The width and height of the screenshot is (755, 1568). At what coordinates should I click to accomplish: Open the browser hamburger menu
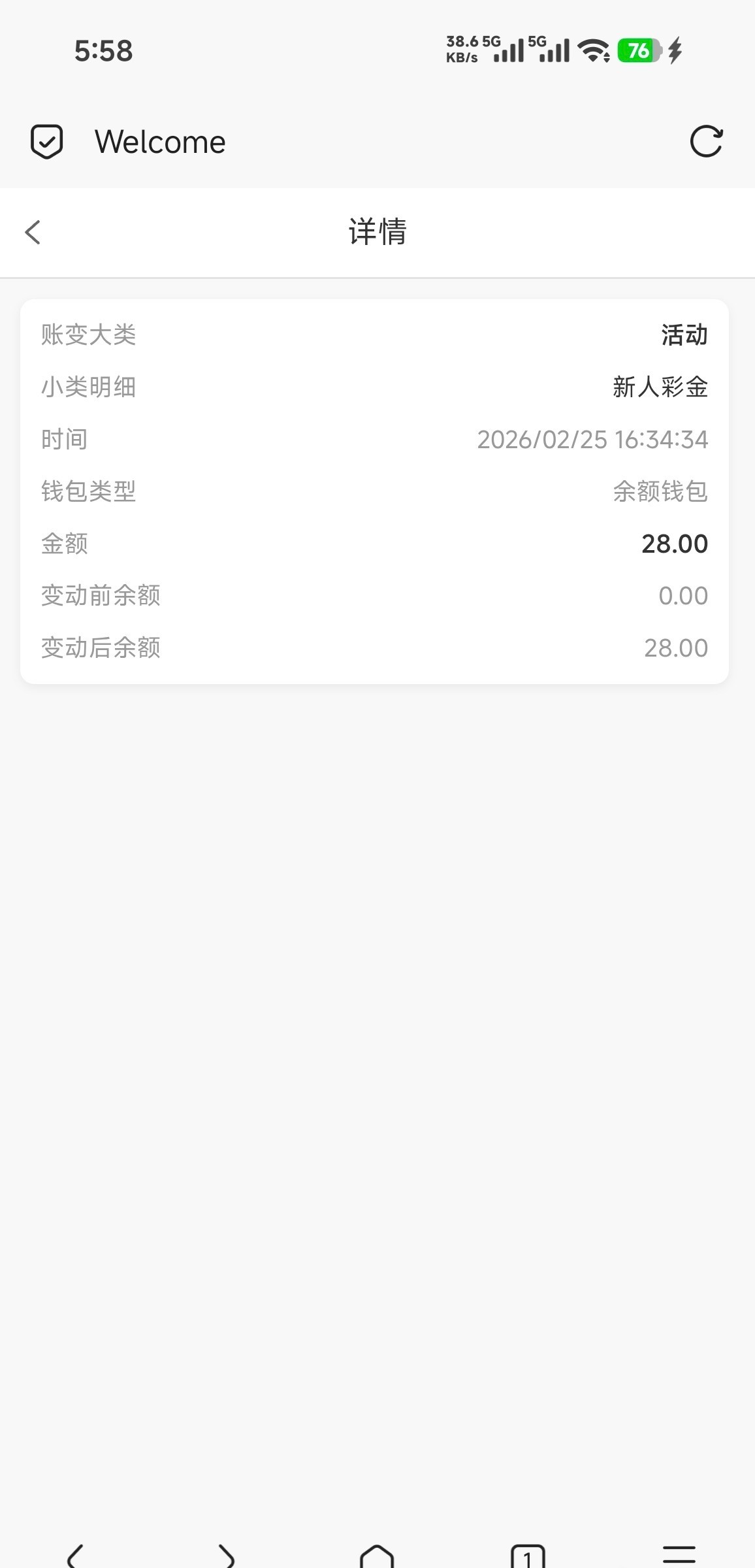(x=679, y=1555)
